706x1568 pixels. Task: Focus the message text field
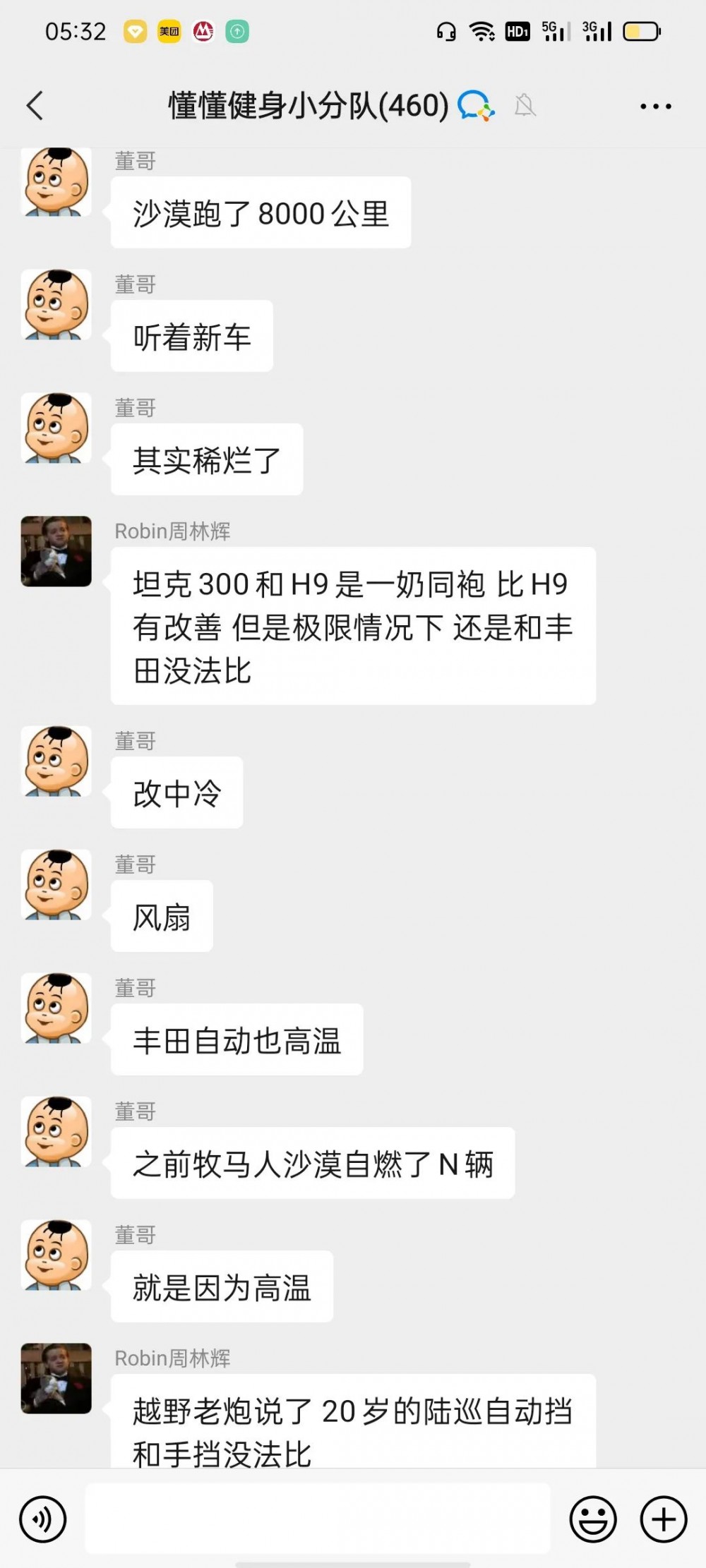(318, 1518)
